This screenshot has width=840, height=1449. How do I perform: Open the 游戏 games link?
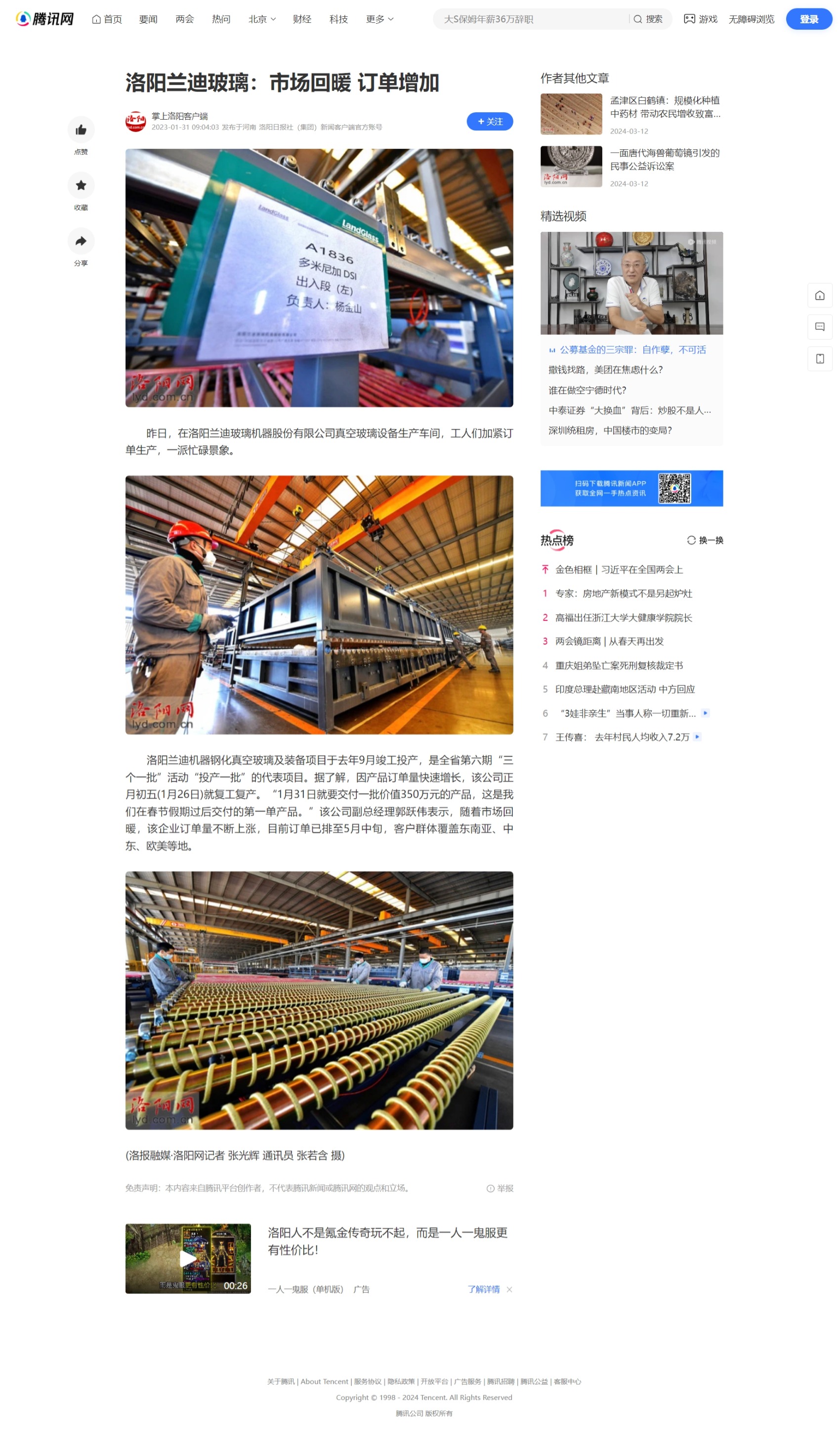(x=700, y=19)
